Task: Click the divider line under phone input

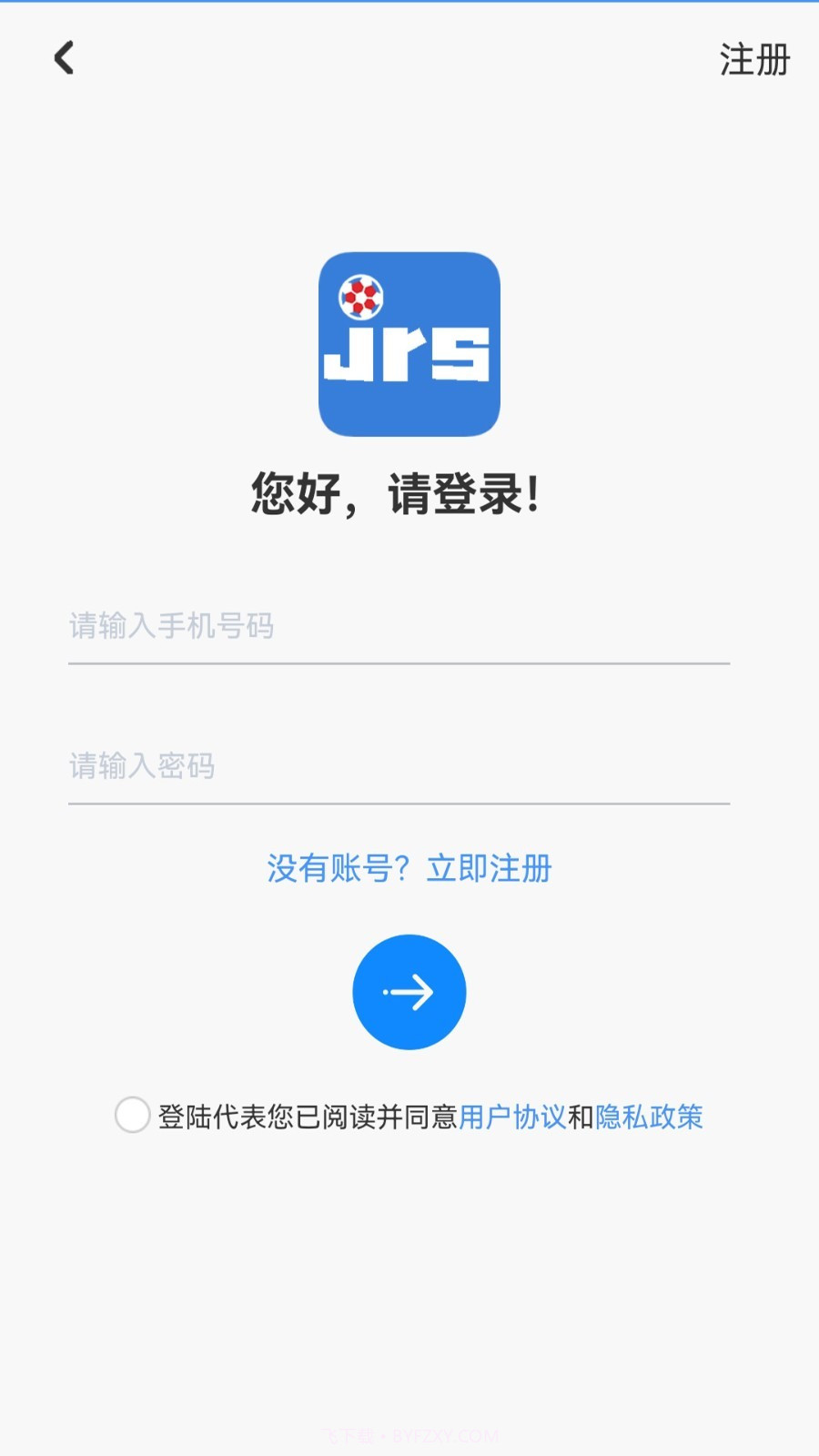Action: [x=399, y=666]
